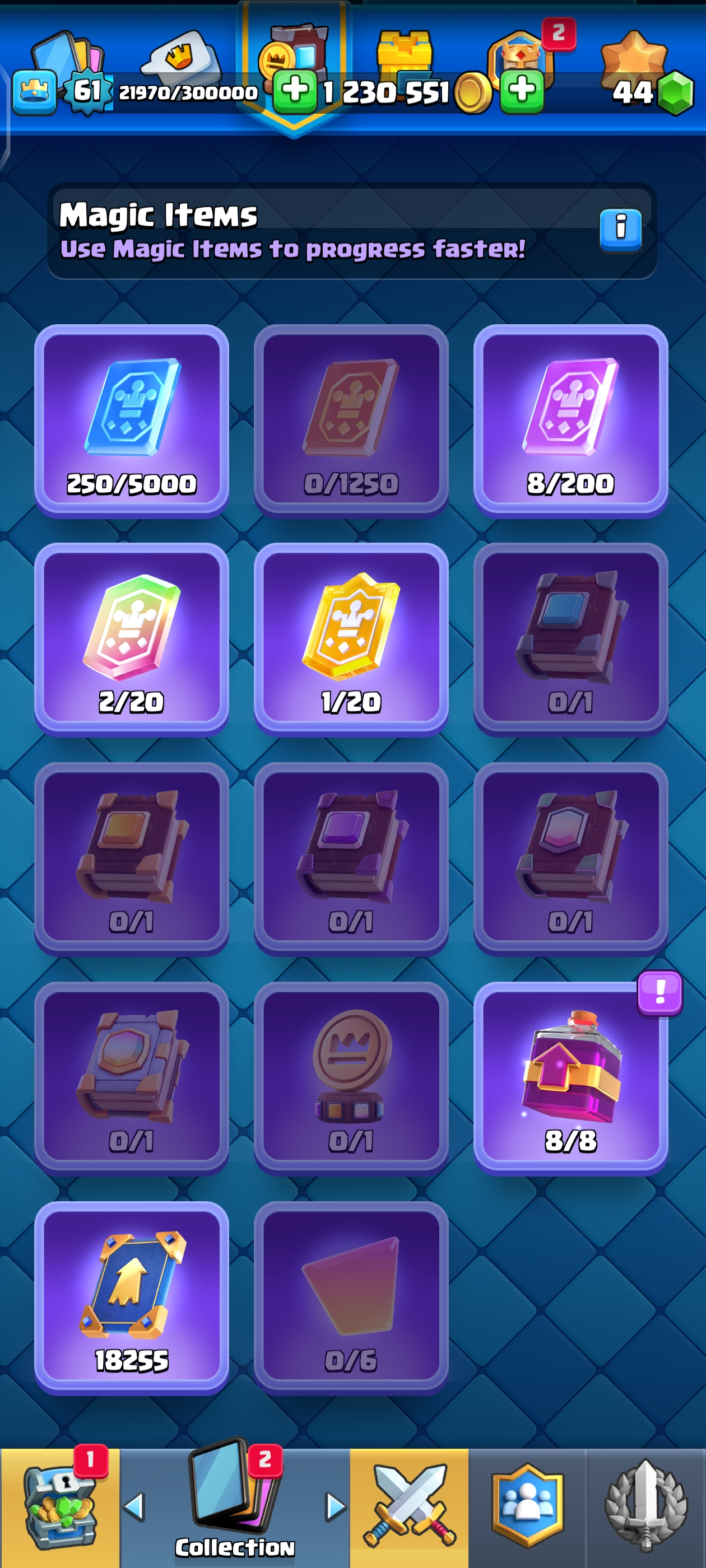
Task: Open the Events sword-and-laurel tab
Action: (645, 1507)
